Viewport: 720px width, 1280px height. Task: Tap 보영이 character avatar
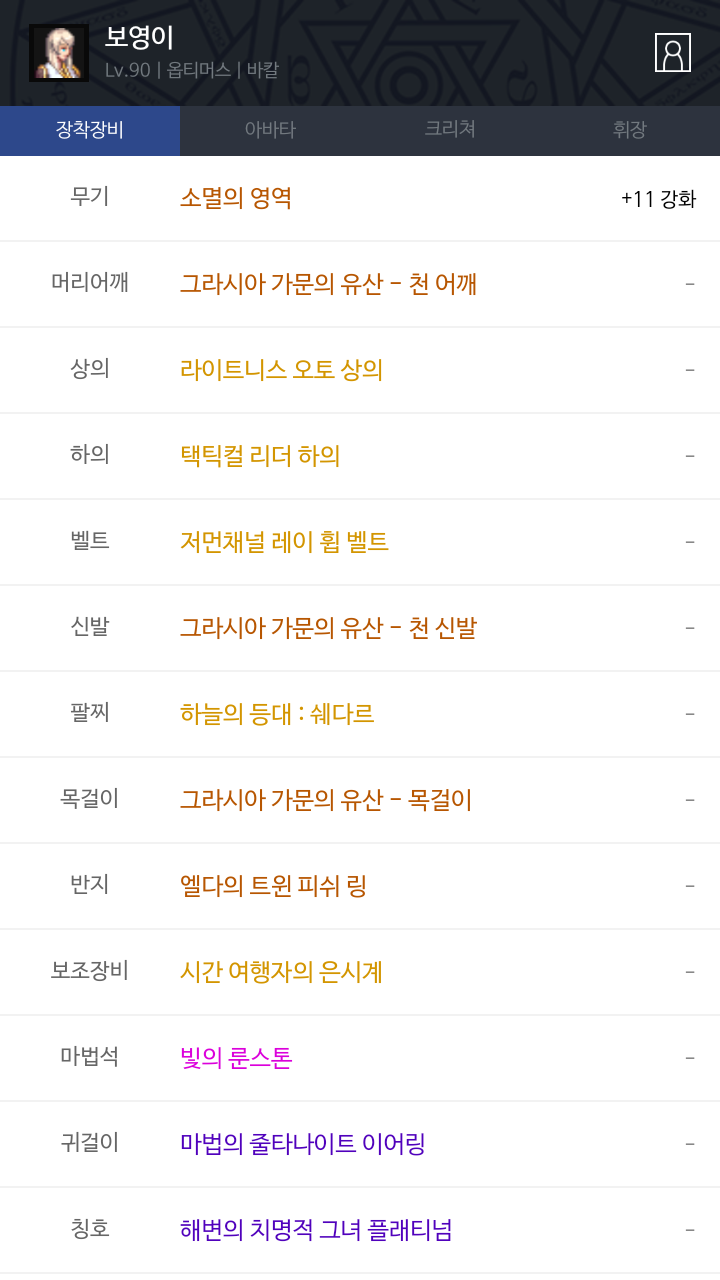(59, 53)
